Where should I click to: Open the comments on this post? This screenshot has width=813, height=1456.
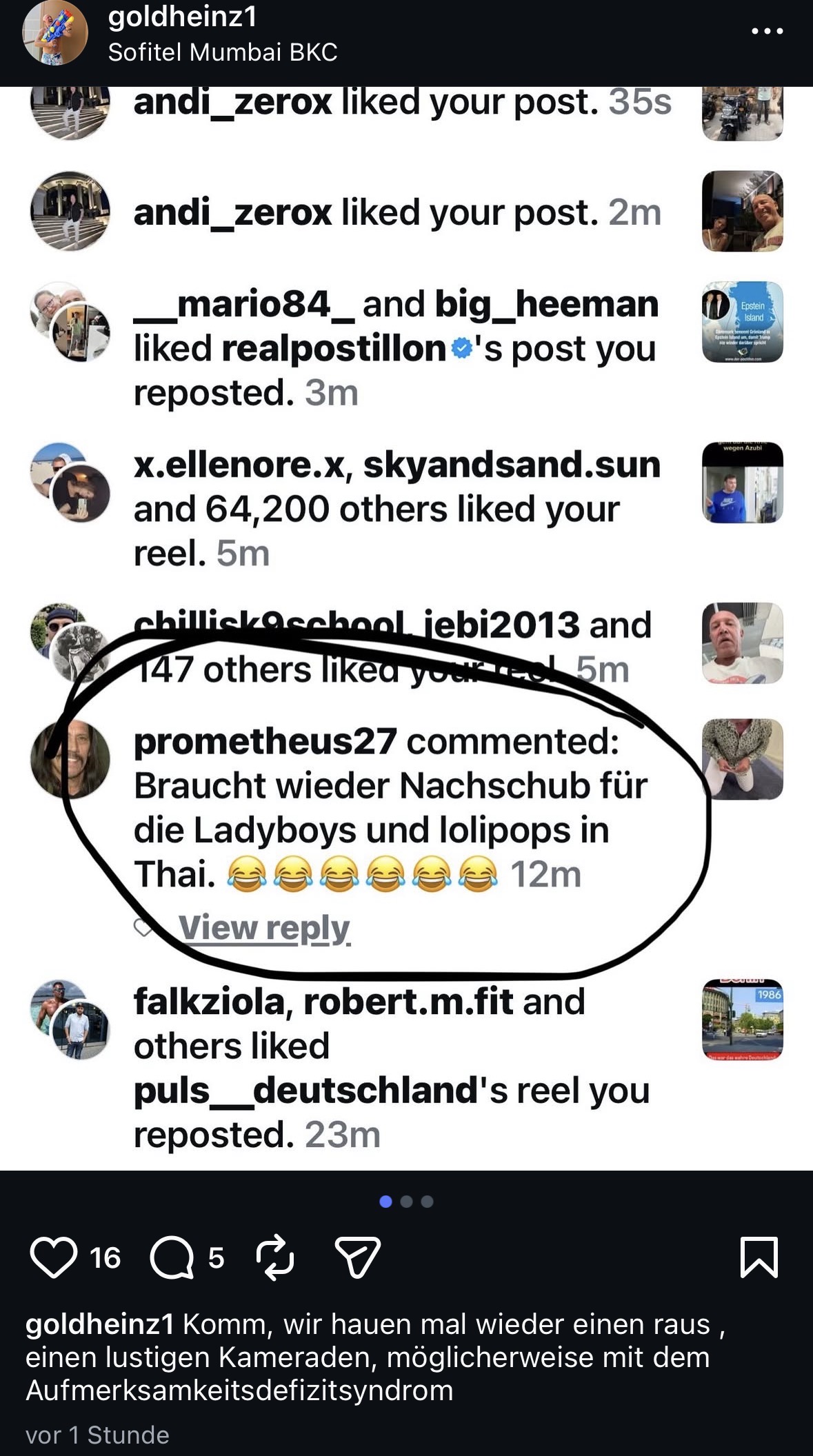click(x=172, y=1257)
